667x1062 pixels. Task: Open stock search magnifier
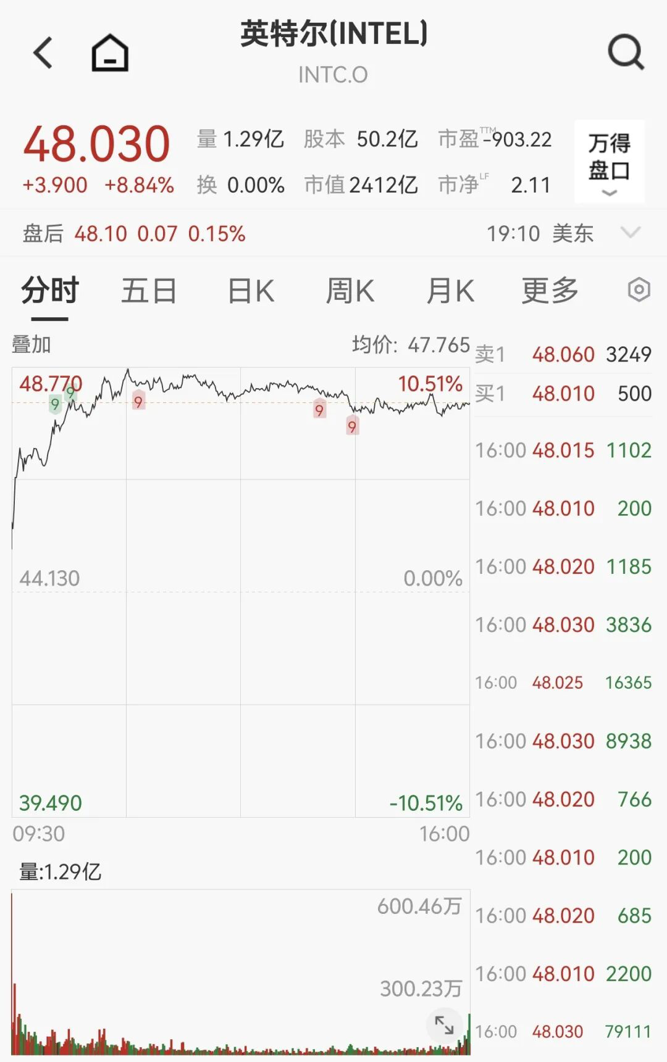[x=626, y=52]
